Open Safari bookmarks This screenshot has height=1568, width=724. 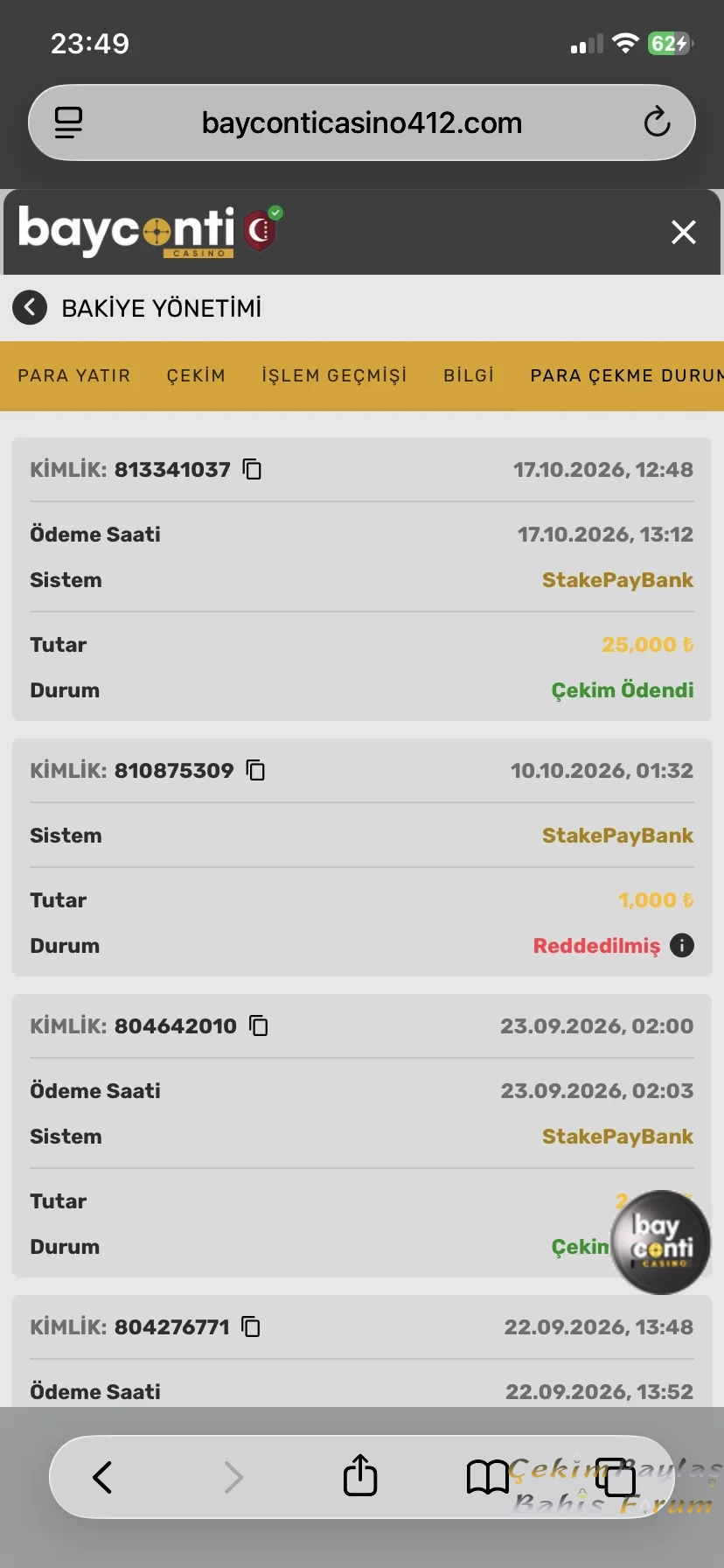pos(488,1477)
